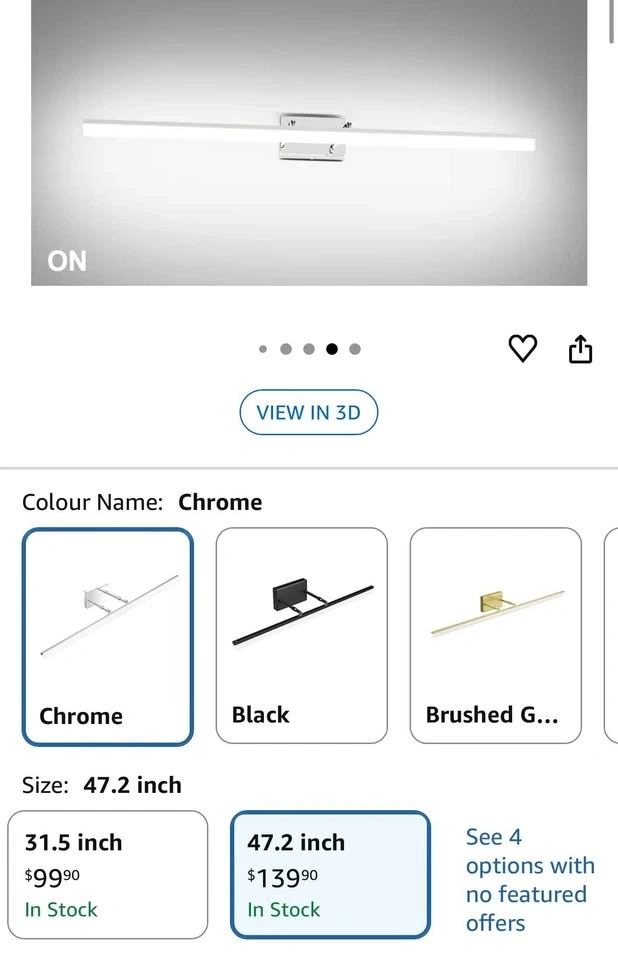
Task: Add this light to your wish list
Action: point(523,349)
